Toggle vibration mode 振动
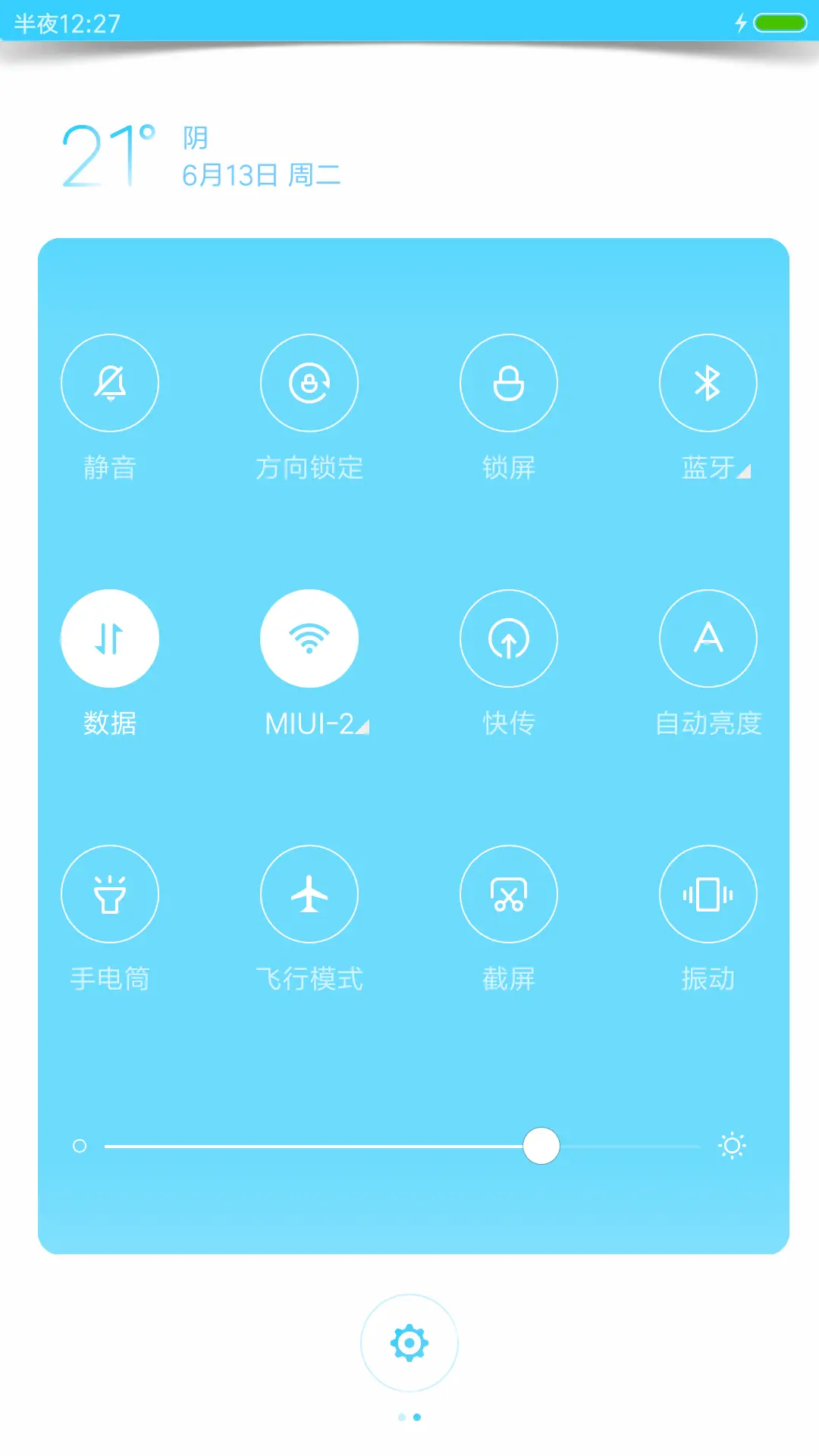This screenshot has width=819, height=1456. (708, 895)
